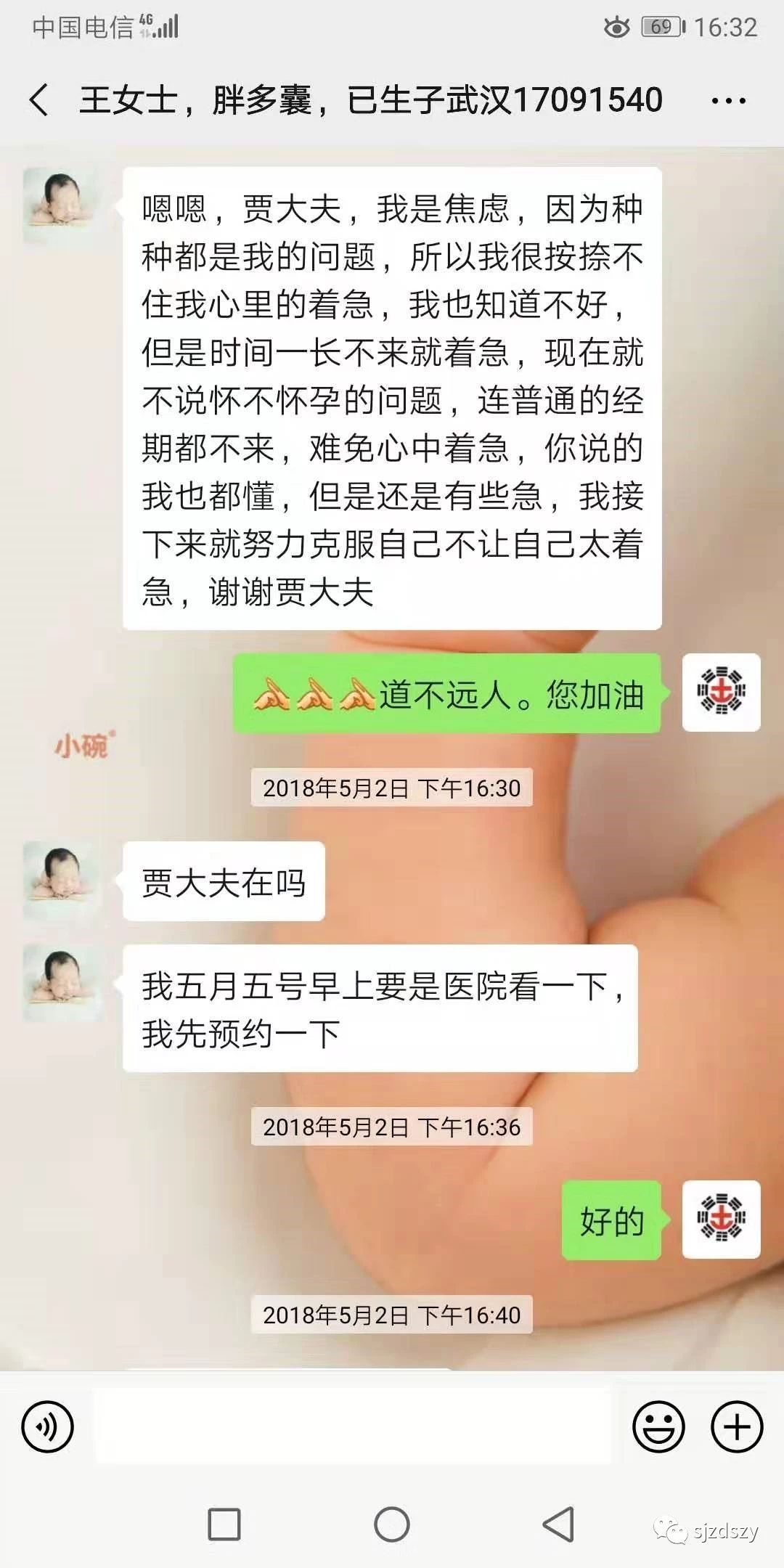Tap the message text field
The width and height of the screenshot is (784, 1568).
(354, 1426)
